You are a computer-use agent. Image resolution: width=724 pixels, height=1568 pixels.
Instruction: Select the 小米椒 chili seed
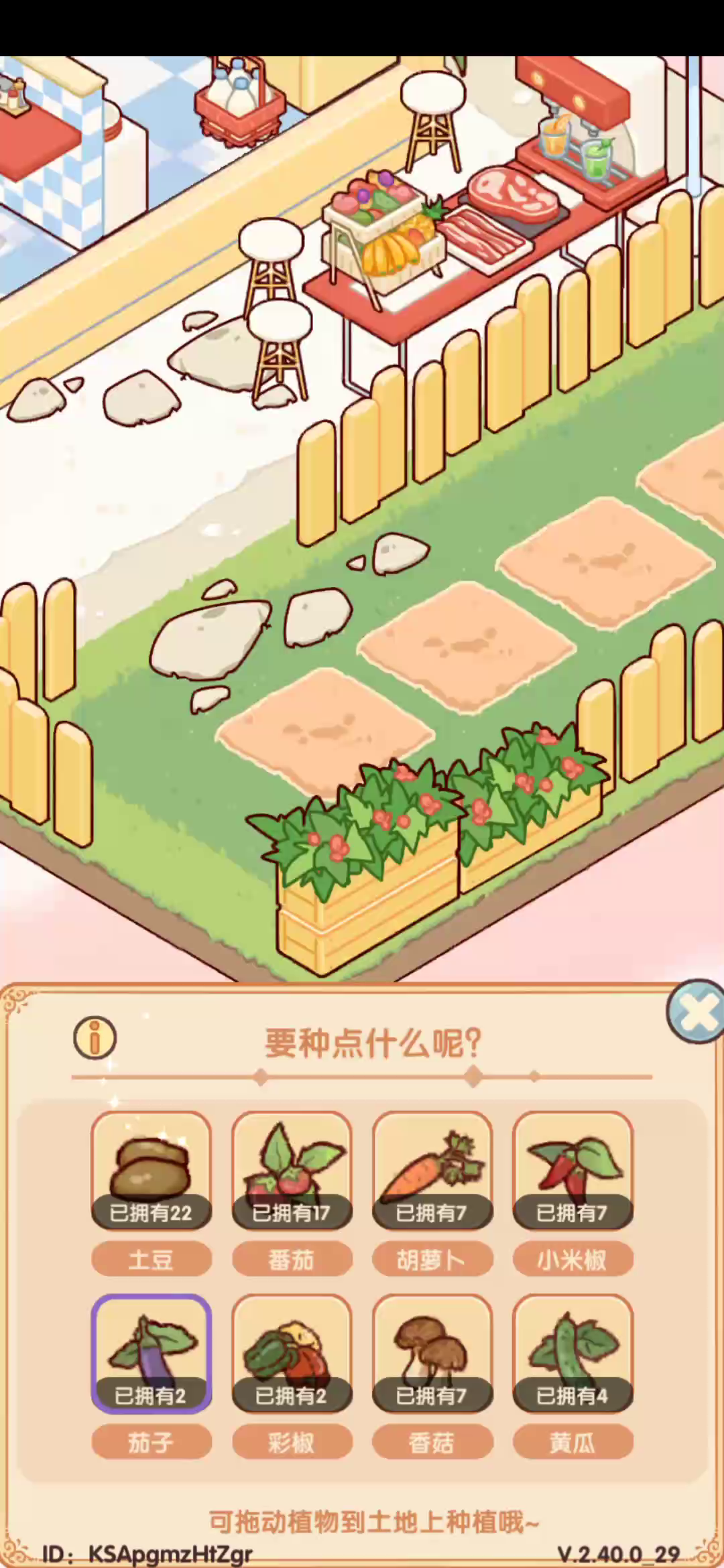[x=573, y=1171]
